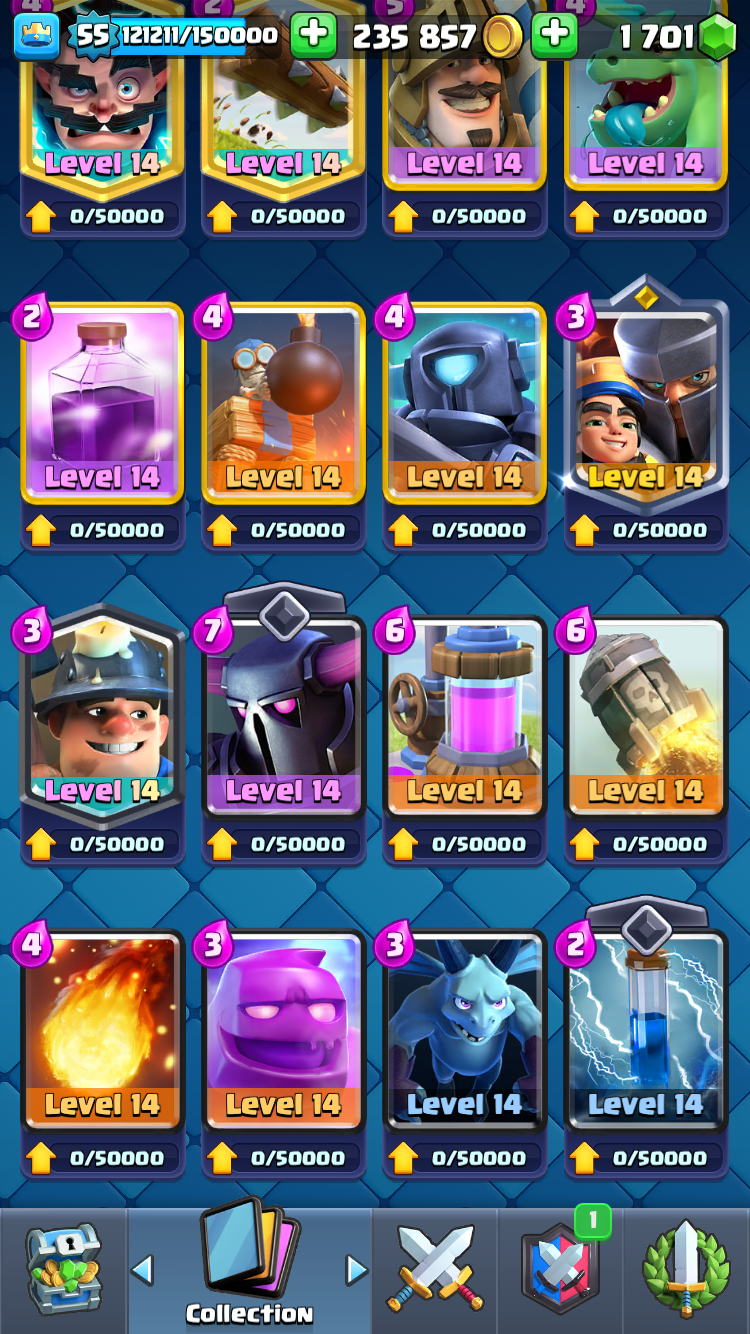Switch to the Shop chest tab
The image size is (750, 1334).
[63, 1270]
